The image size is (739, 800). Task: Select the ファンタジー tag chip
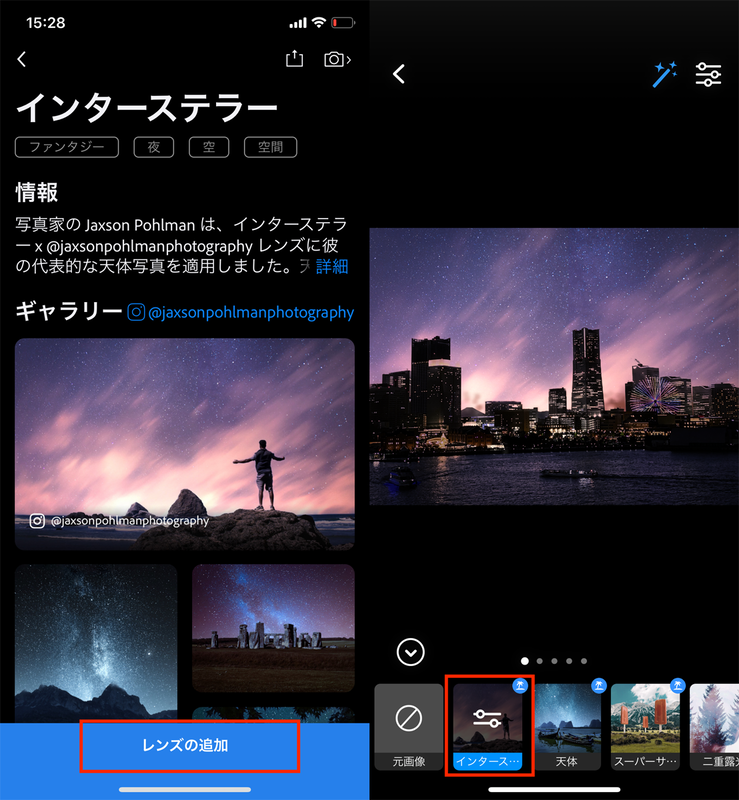[x=67, y=148]
